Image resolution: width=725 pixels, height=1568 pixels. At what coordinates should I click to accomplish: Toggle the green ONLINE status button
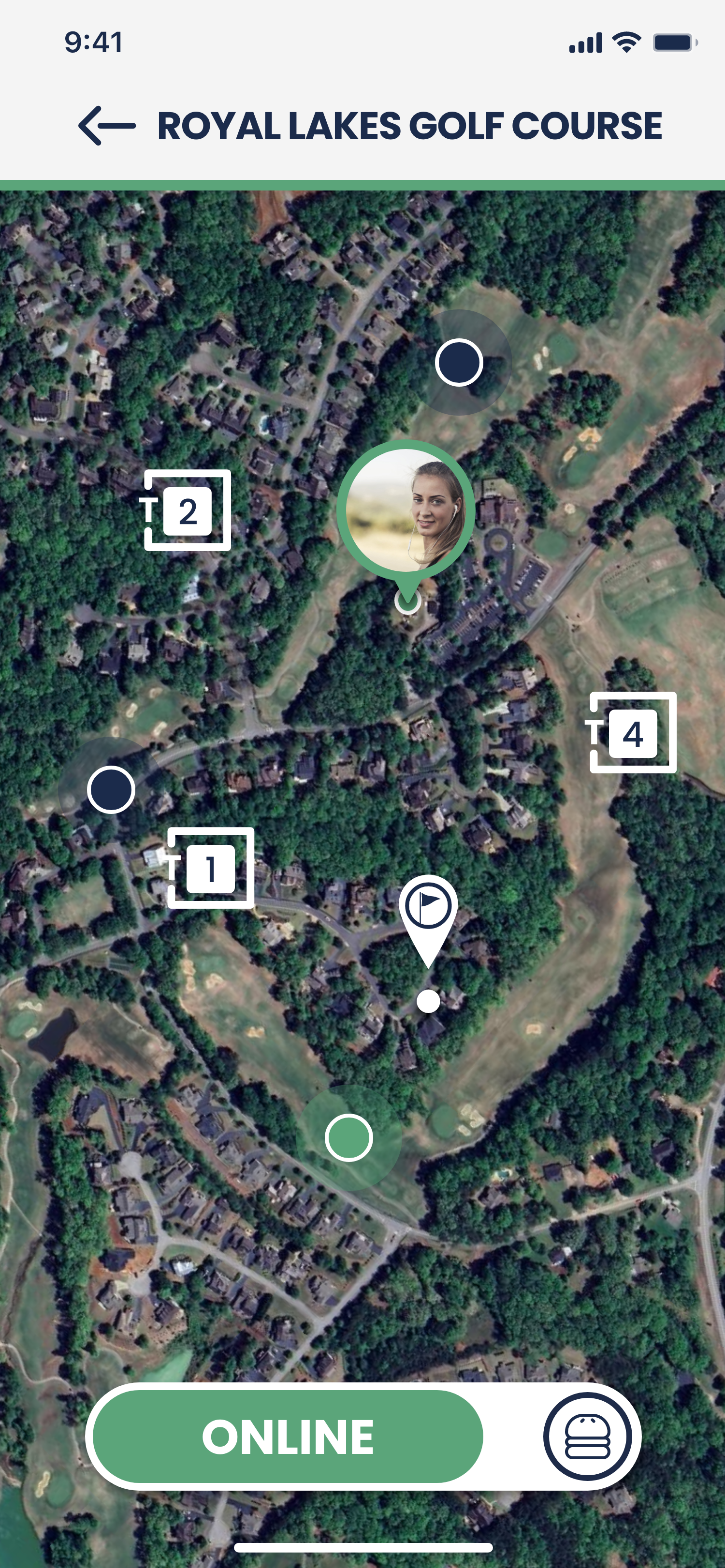pos(287,1437)
